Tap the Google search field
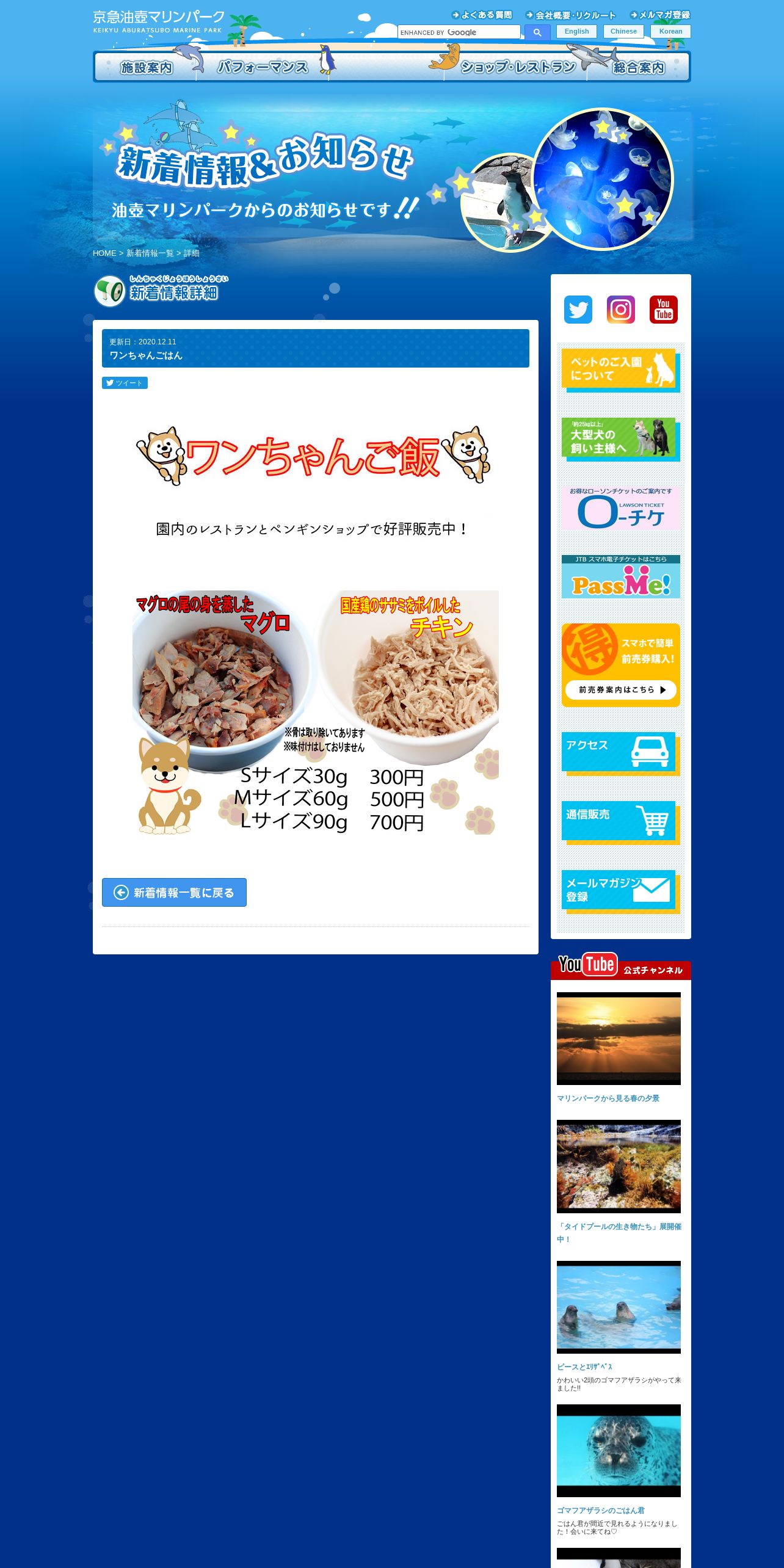Screen dimensions: 784x1568 coord(459,32)
